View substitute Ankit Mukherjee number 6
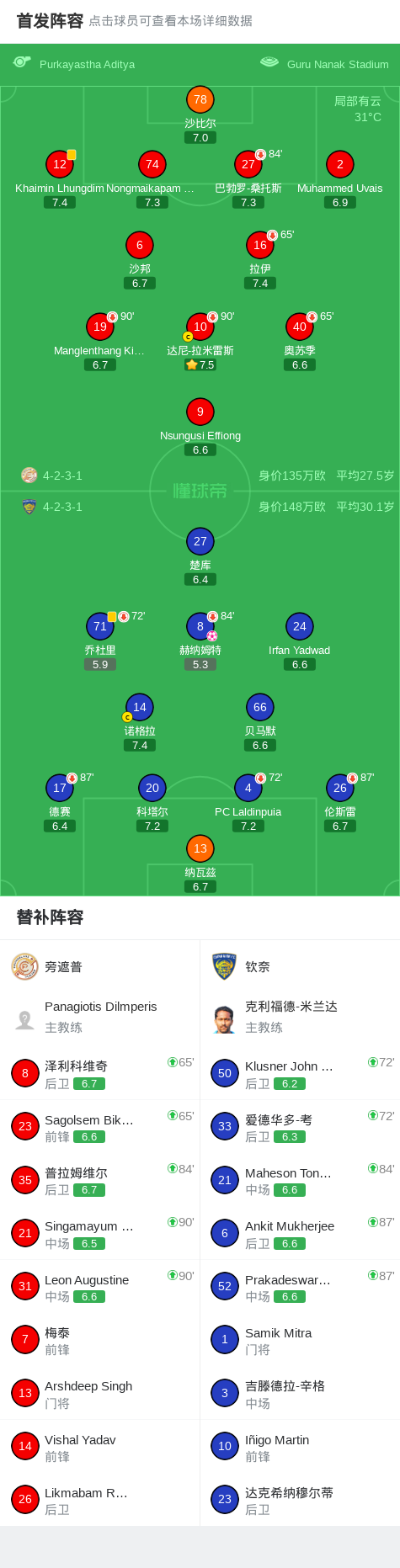The image size is (400, 1568). (x=300, y=1234)
